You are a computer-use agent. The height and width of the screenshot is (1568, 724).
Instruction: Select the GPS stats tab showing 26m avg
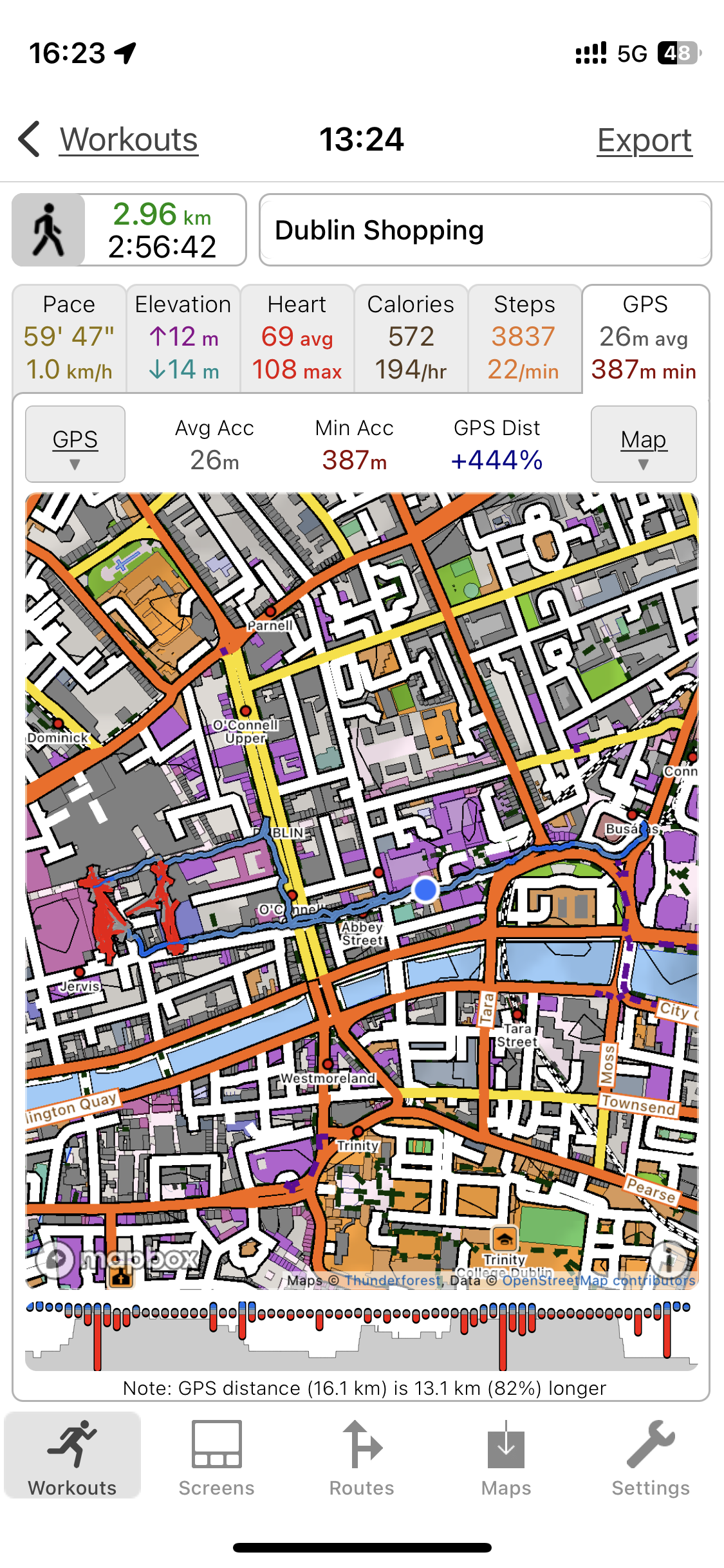tap(645, 339)
